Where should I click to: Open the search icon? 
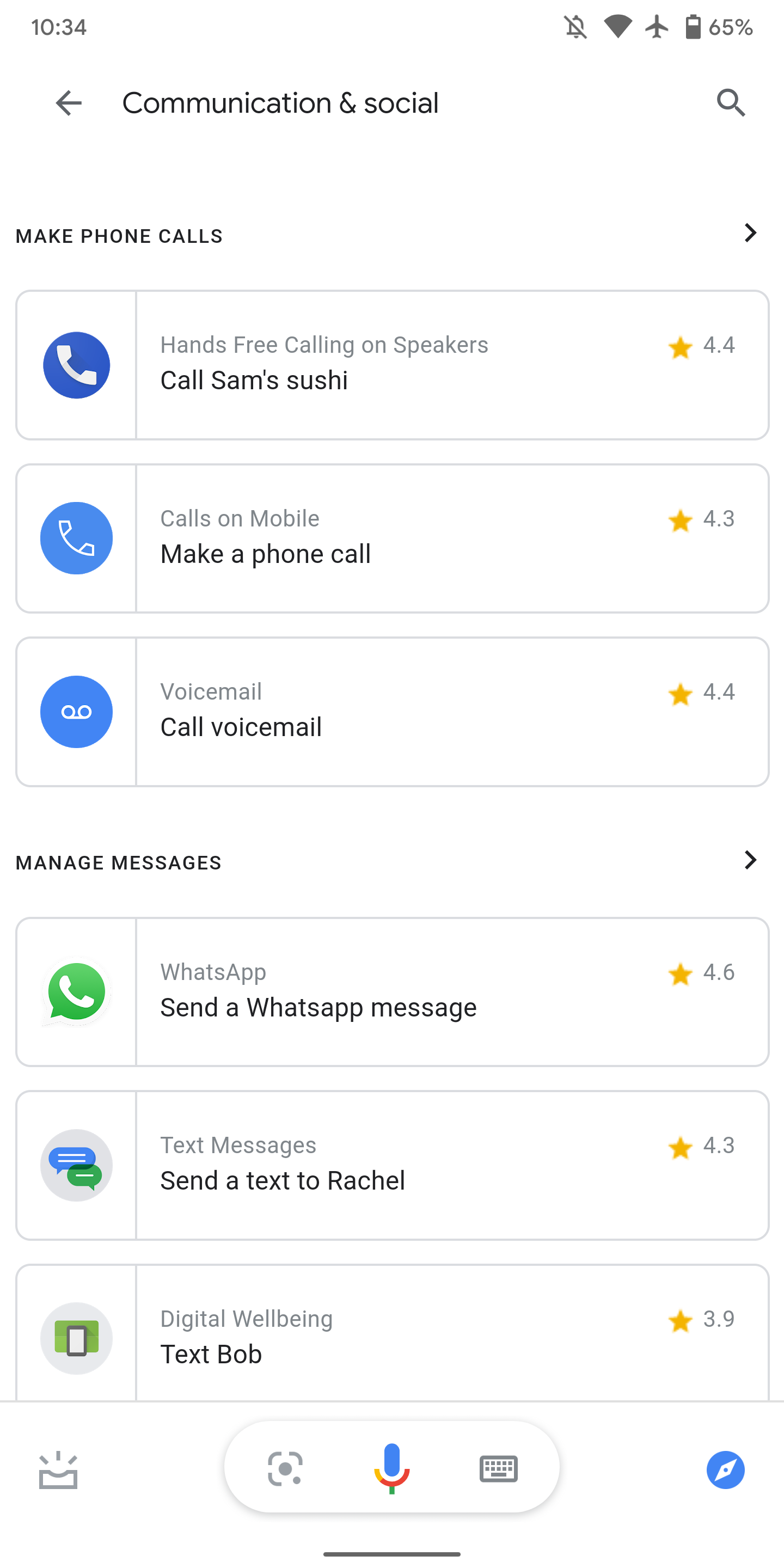coord(731,103)
